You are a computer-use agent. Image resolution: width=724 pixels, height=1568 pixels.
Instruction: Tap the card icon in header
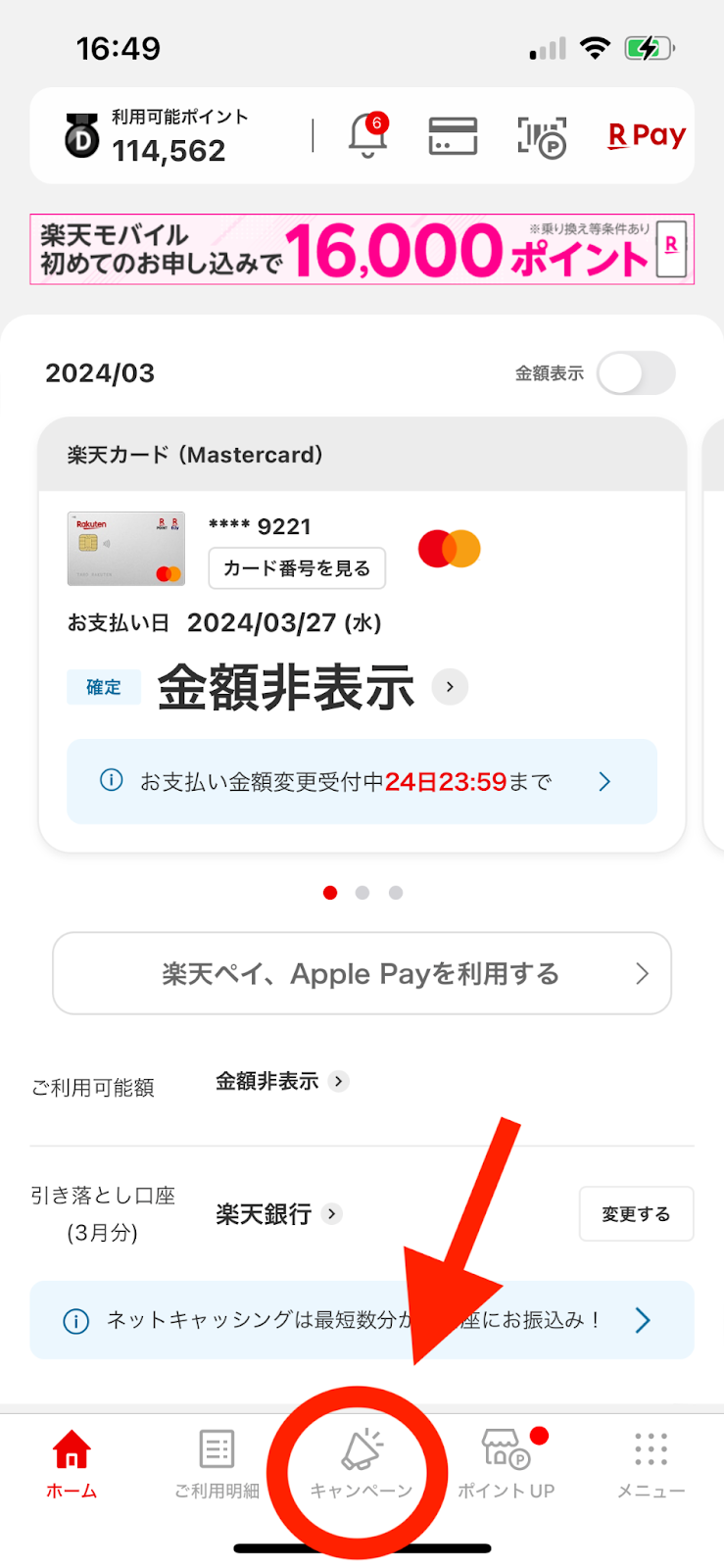click(x=453, y=136)
